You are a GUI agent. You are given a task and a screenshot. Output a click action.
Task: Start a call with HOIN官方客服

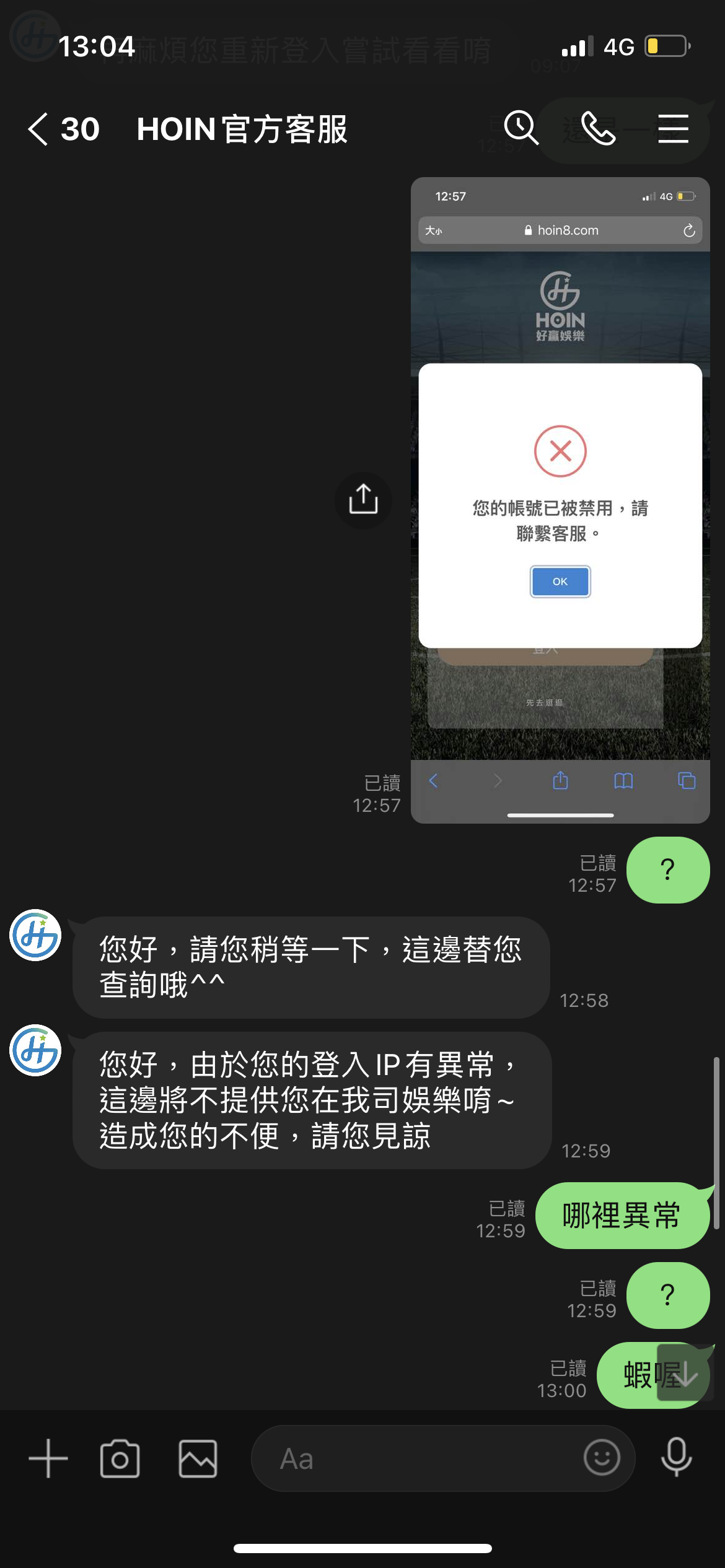tap(598, 128)
